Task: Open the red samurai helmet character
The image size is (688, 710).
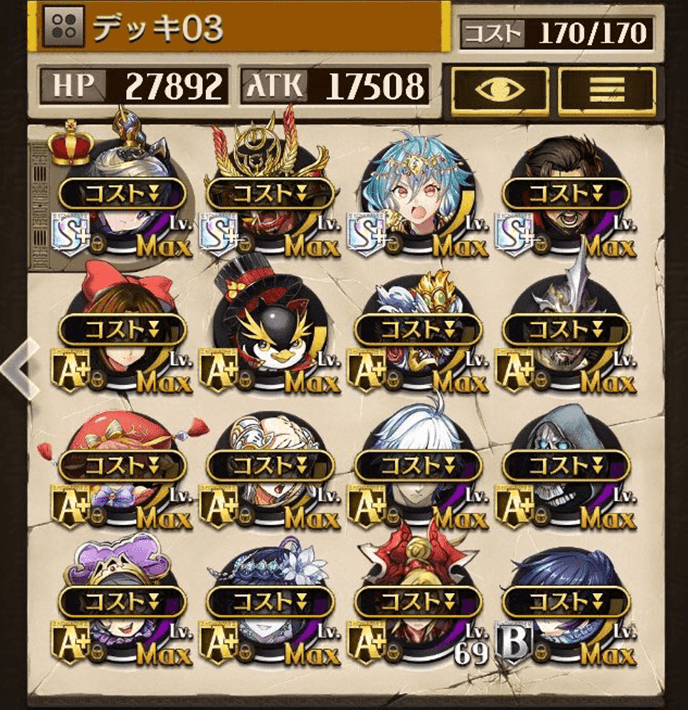Action: (x=269, y=190)
